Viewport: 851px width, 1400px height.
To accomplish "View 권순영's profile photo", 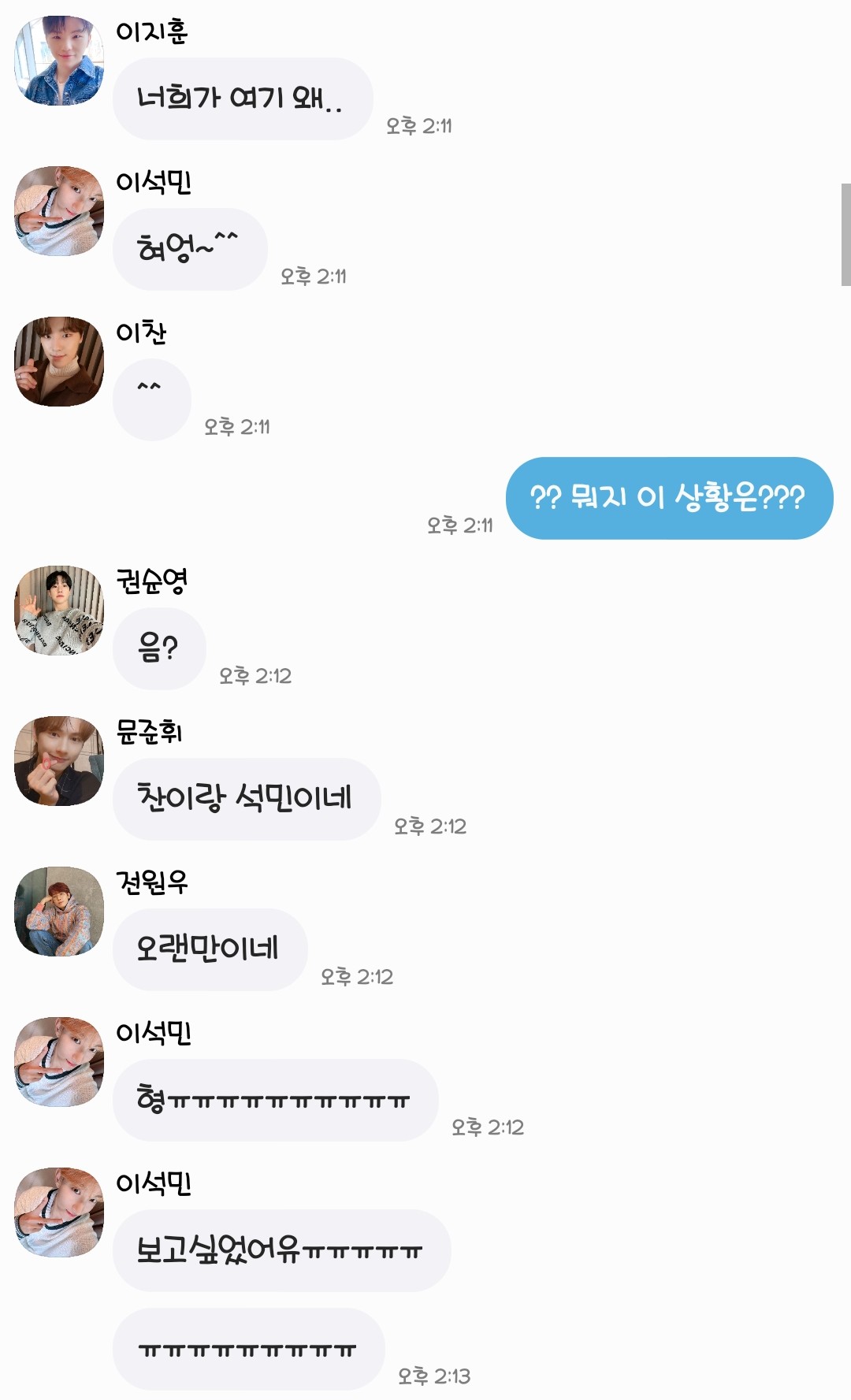I will (x=59, y=611).
